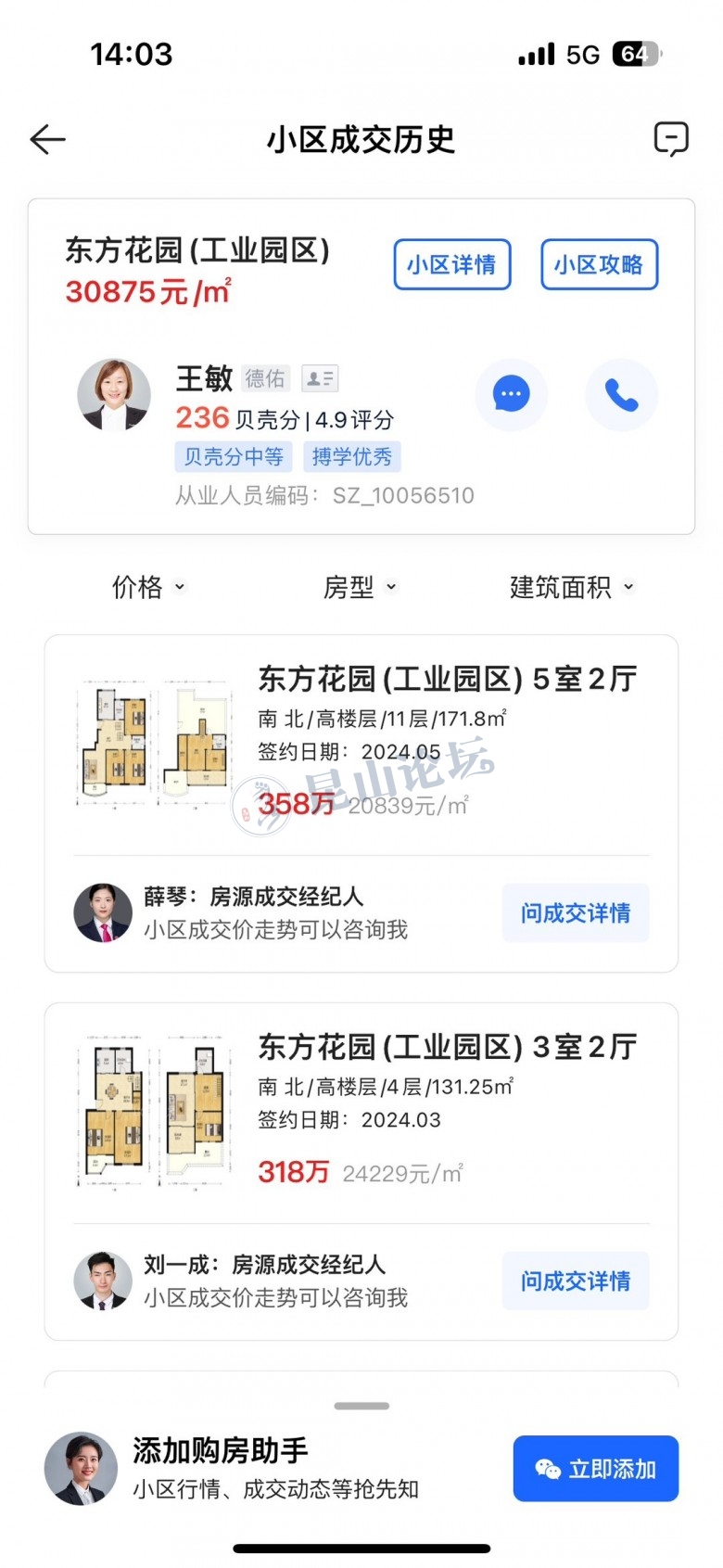The height and width of the screenshot is (1568, 723).
Task: Ask 刘一成 about transaction details
Action: [575, 1281]
